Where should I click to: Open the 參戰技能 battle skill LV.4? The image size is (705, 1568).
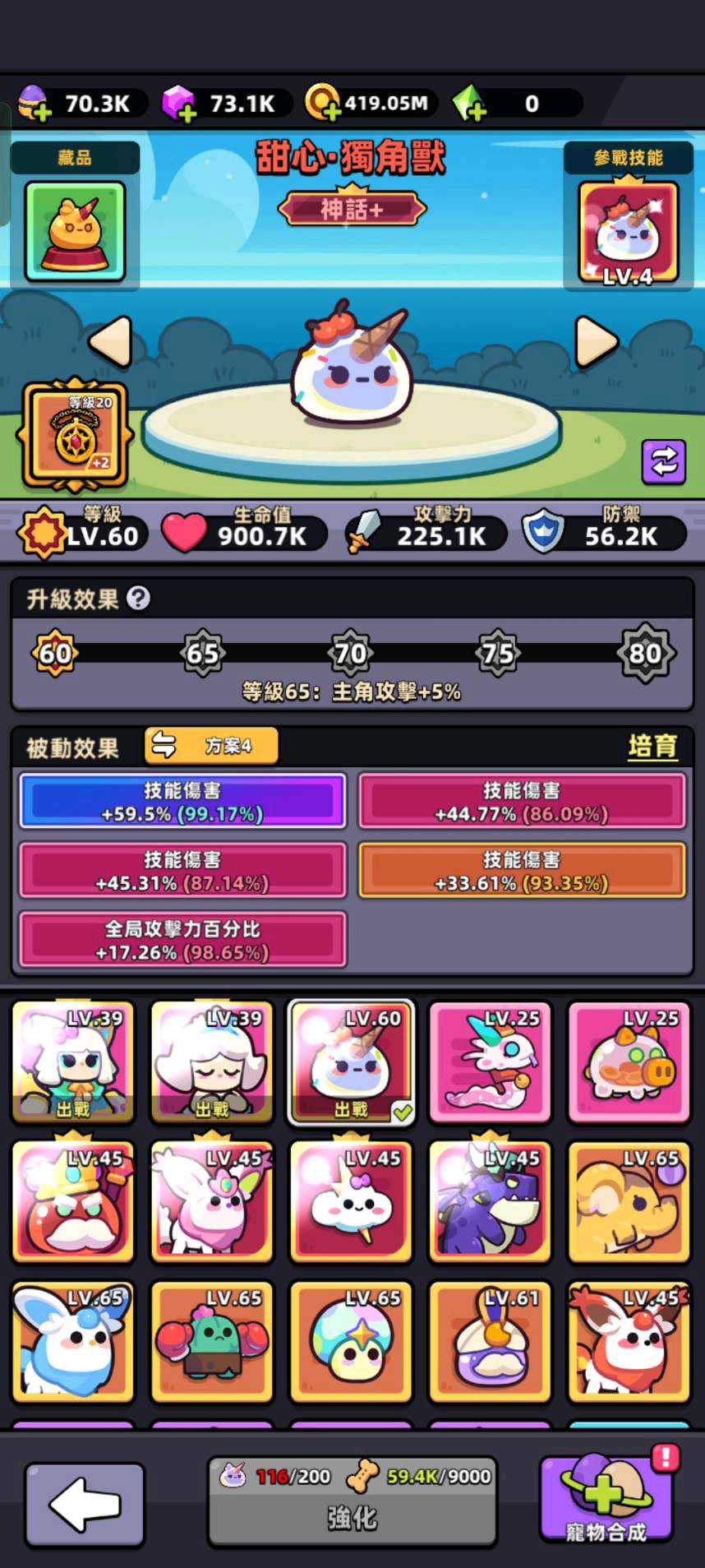(x=629, y=234)
